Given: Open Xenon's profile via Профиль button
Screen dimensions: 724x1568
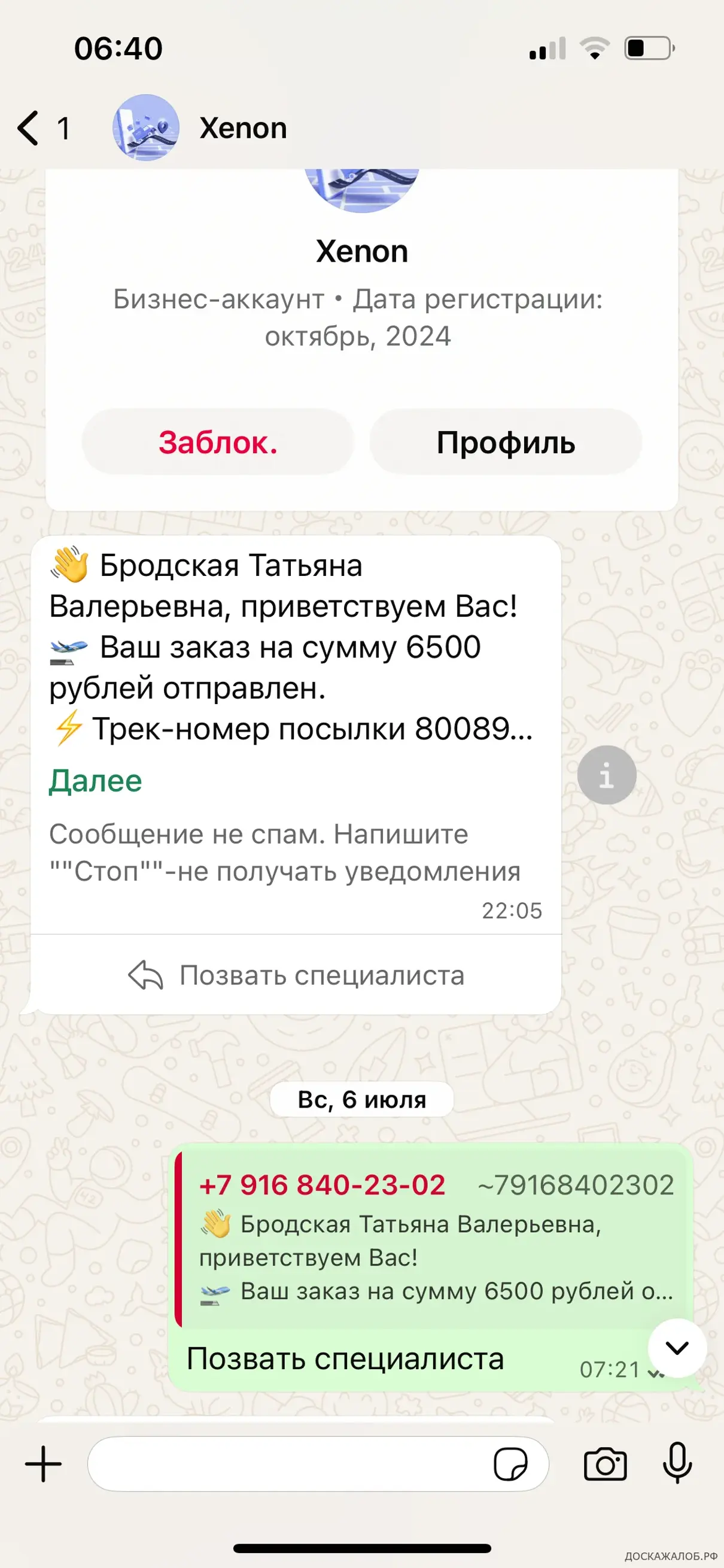Looking at the screenshot, I should pos(506,442).
